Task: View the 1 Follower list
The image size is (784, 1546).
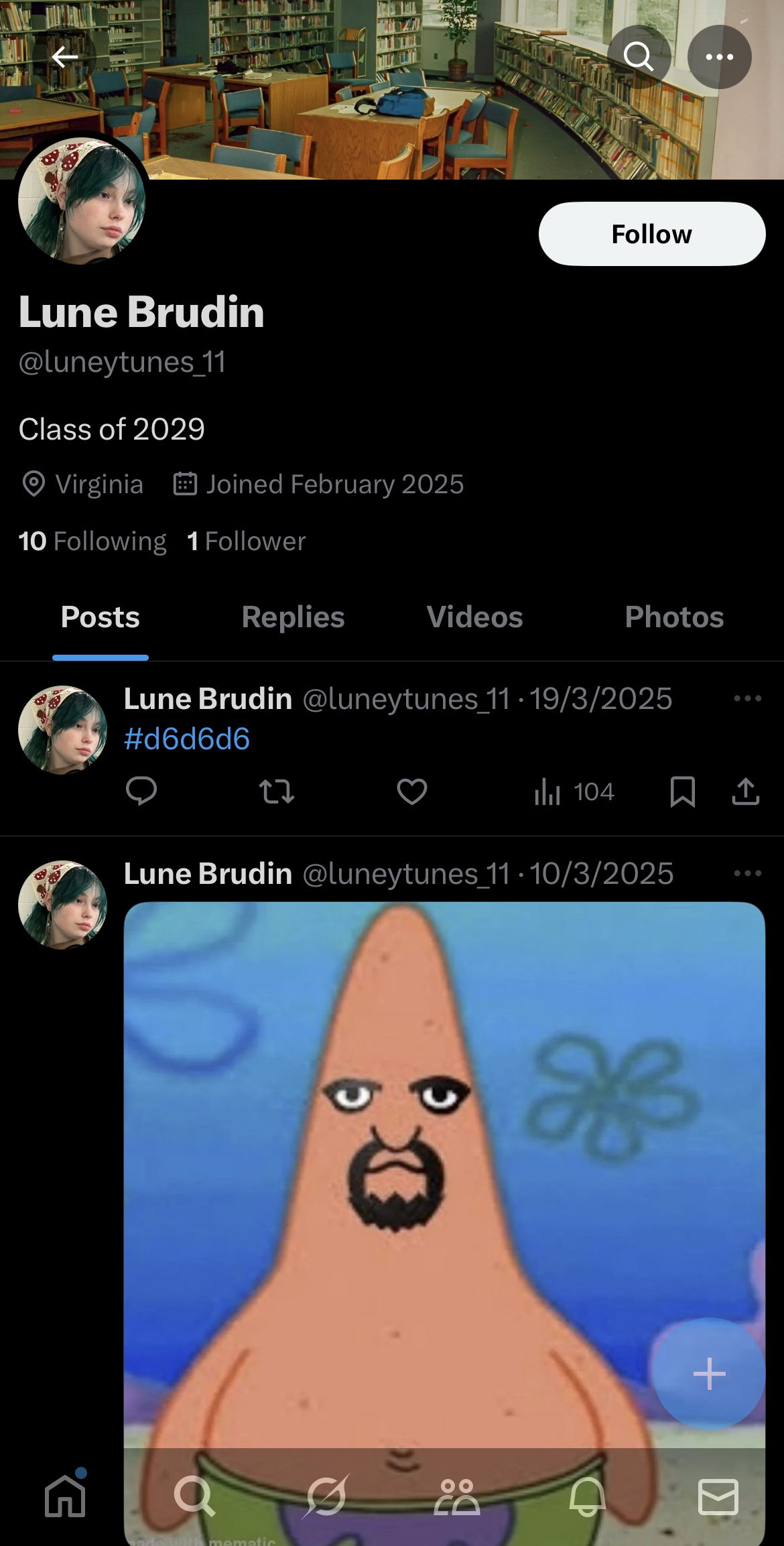Action: pos(246,541)
